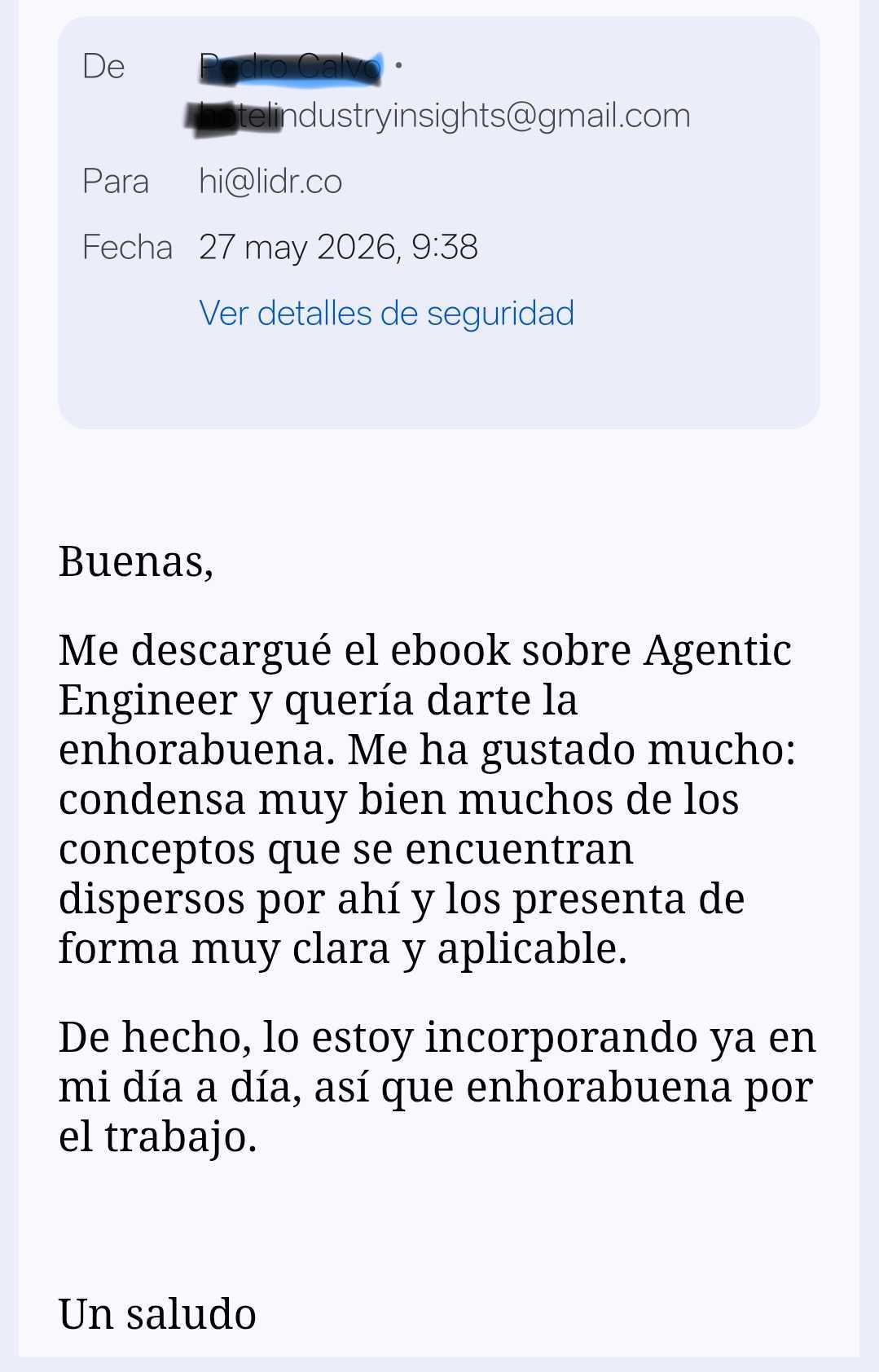Viewport: 879px width, 1372px height.
Task: Tap the recipient address hi@lidr.co
Action: [x=270, y=181]
